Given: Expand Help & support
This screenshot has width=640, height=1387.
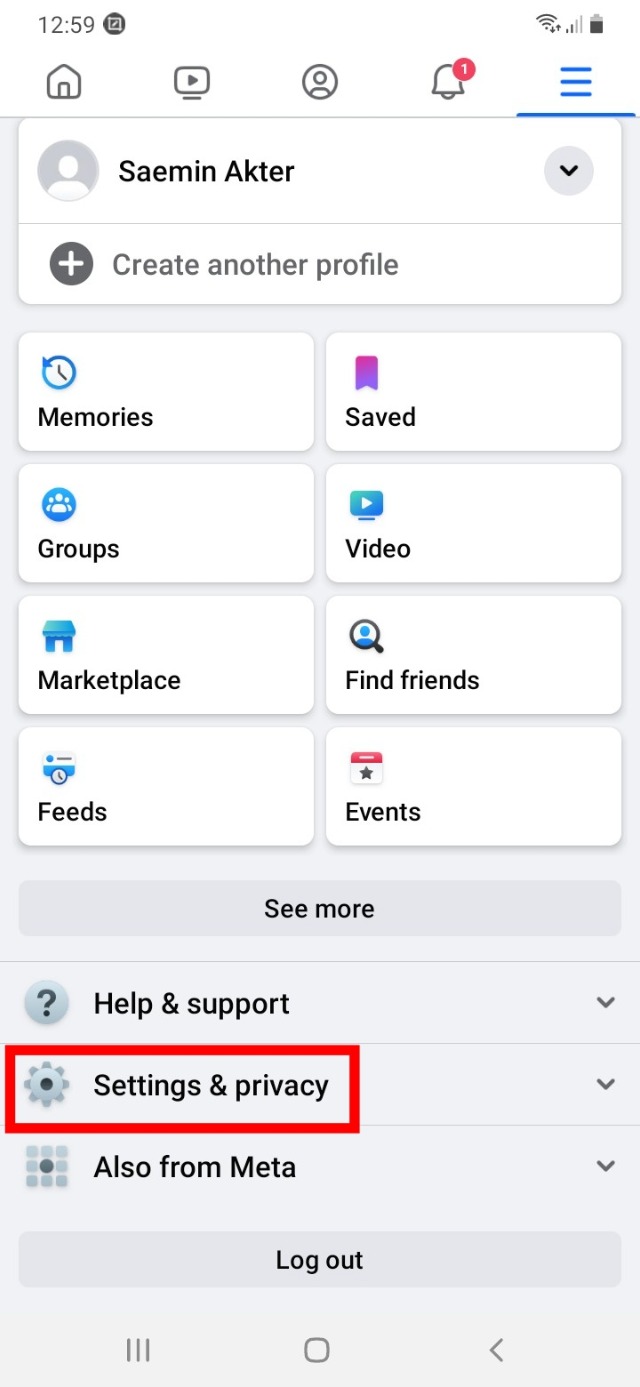Looking at the screenshot, I should tap(320, 1003).
